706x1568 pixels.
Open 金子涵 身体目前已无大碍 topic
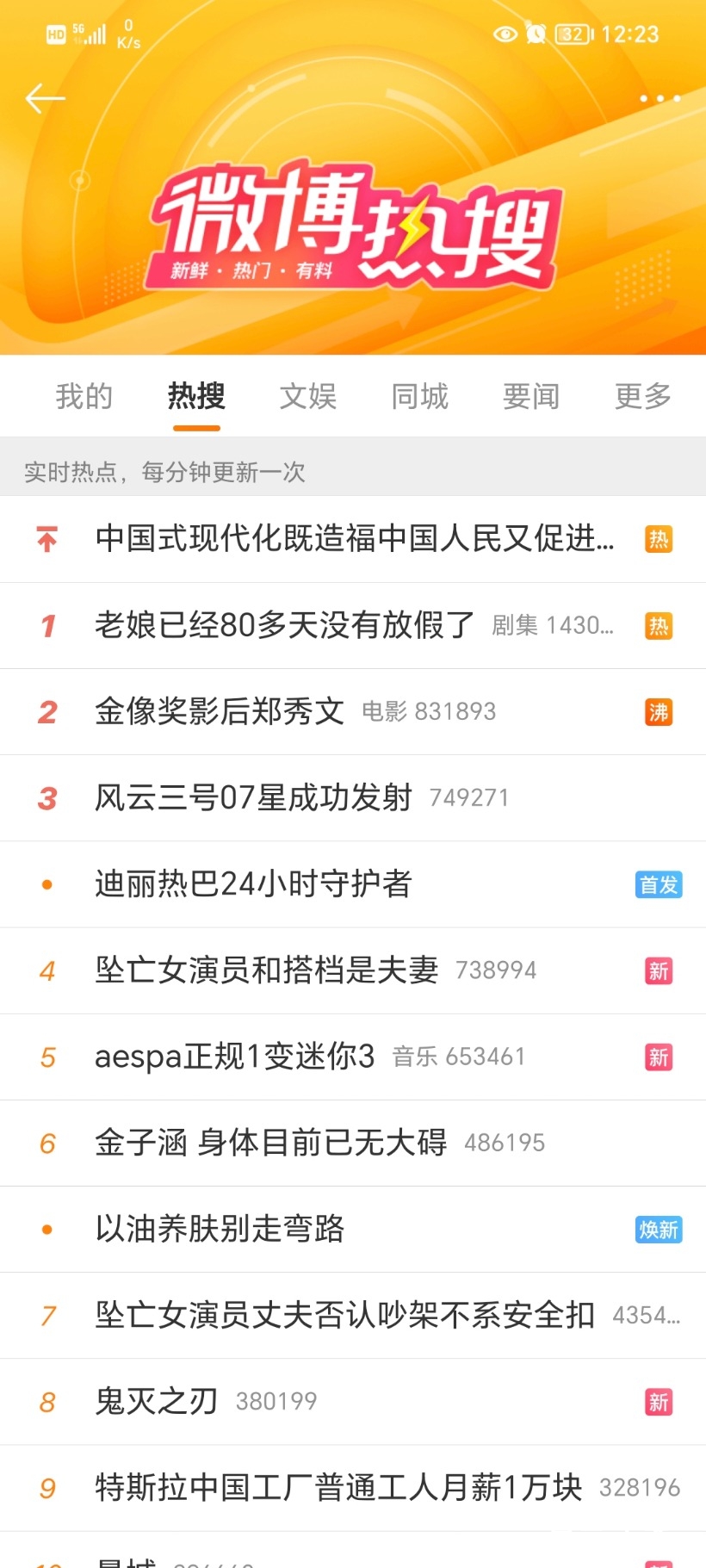[270, 1143]
